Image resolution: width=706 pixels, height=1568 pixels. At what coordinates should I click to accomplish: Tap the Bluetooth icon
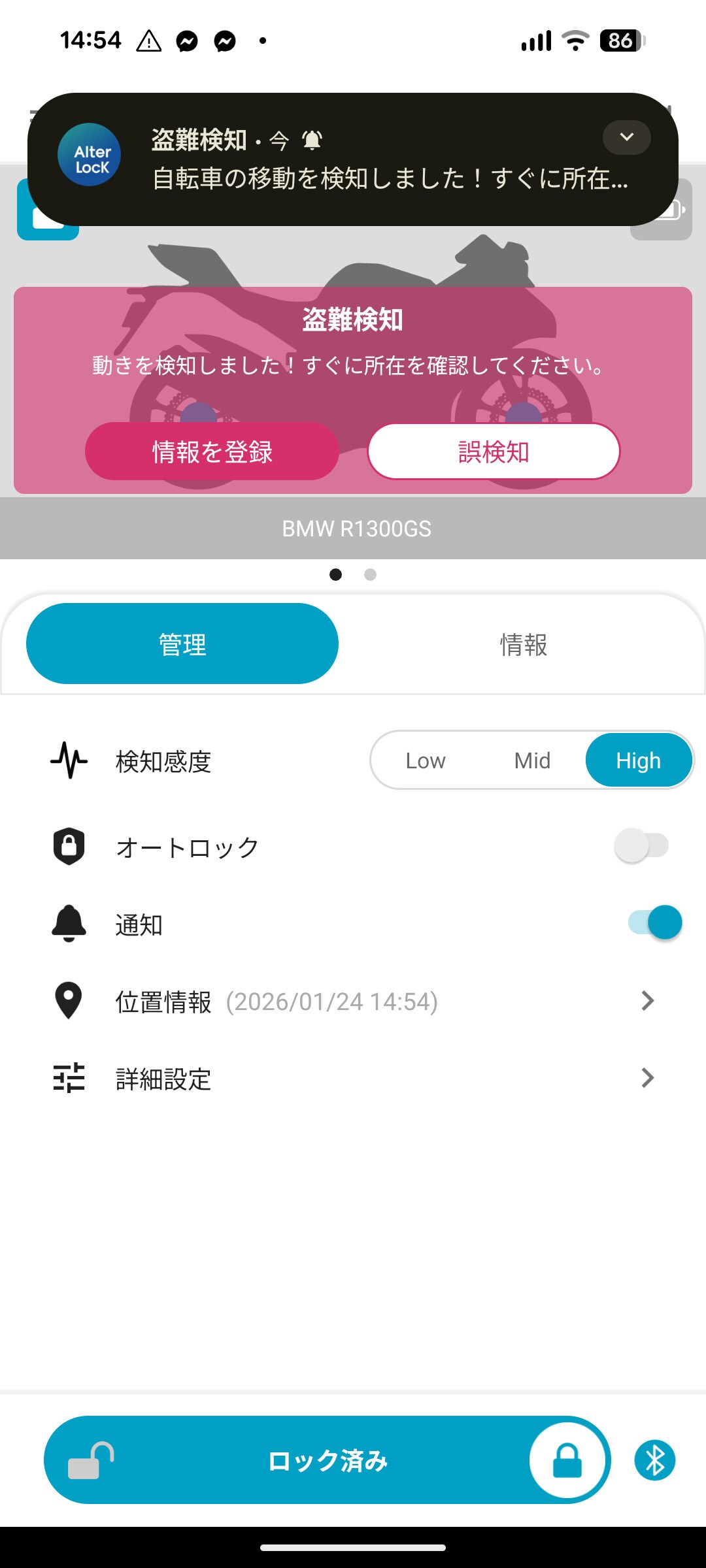(654, 1460)
